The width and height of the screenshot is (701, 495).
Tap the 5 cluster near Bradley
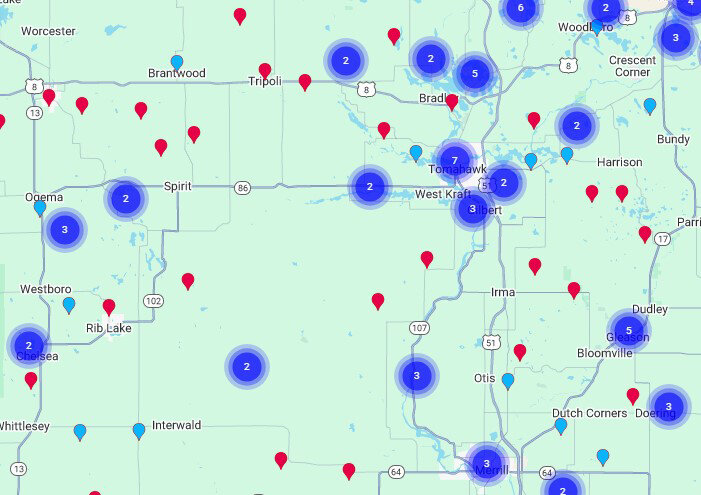click(474, 74)
